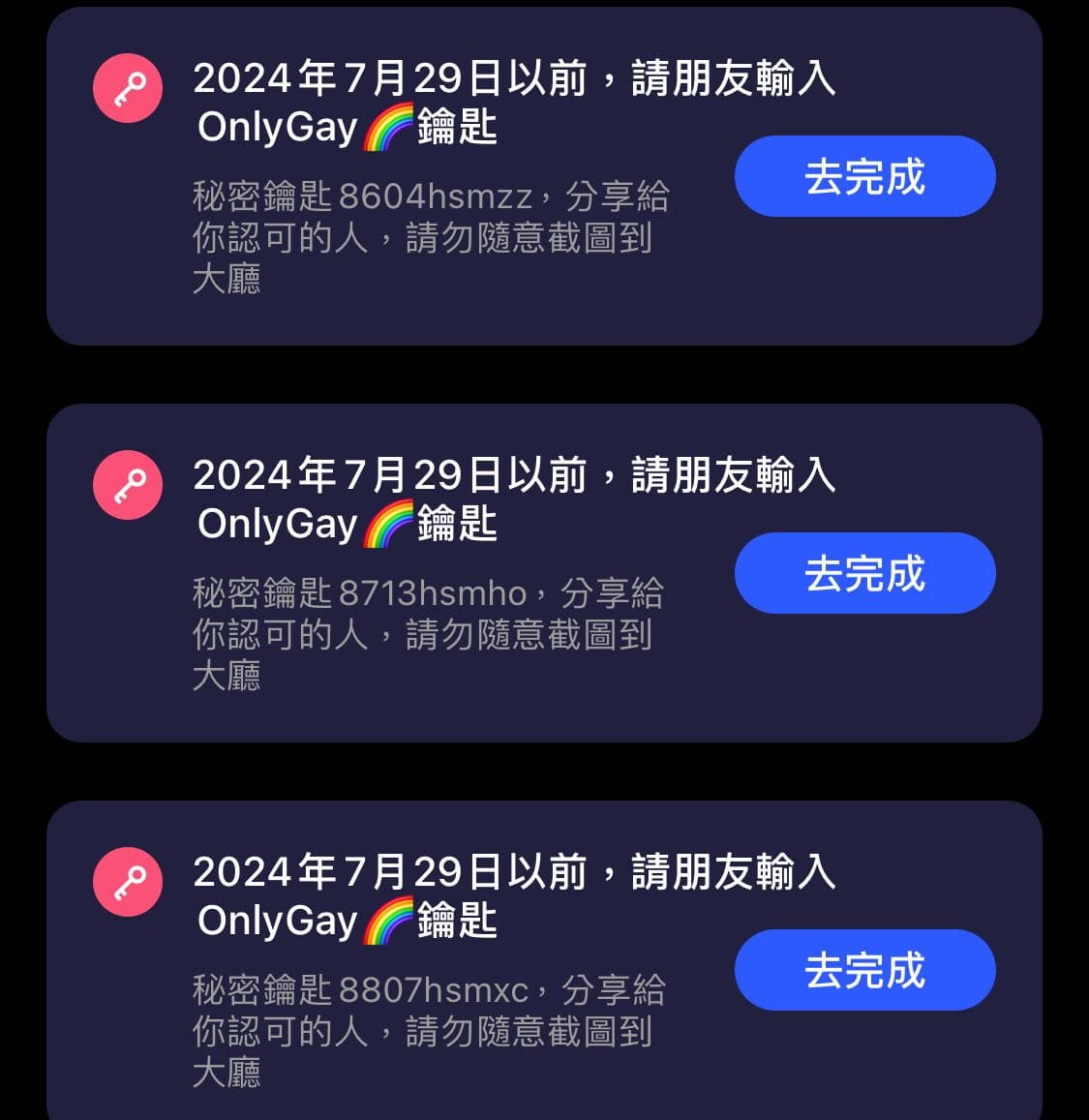
Task: Click the bottom card's headline text
Action: [516, 873]
